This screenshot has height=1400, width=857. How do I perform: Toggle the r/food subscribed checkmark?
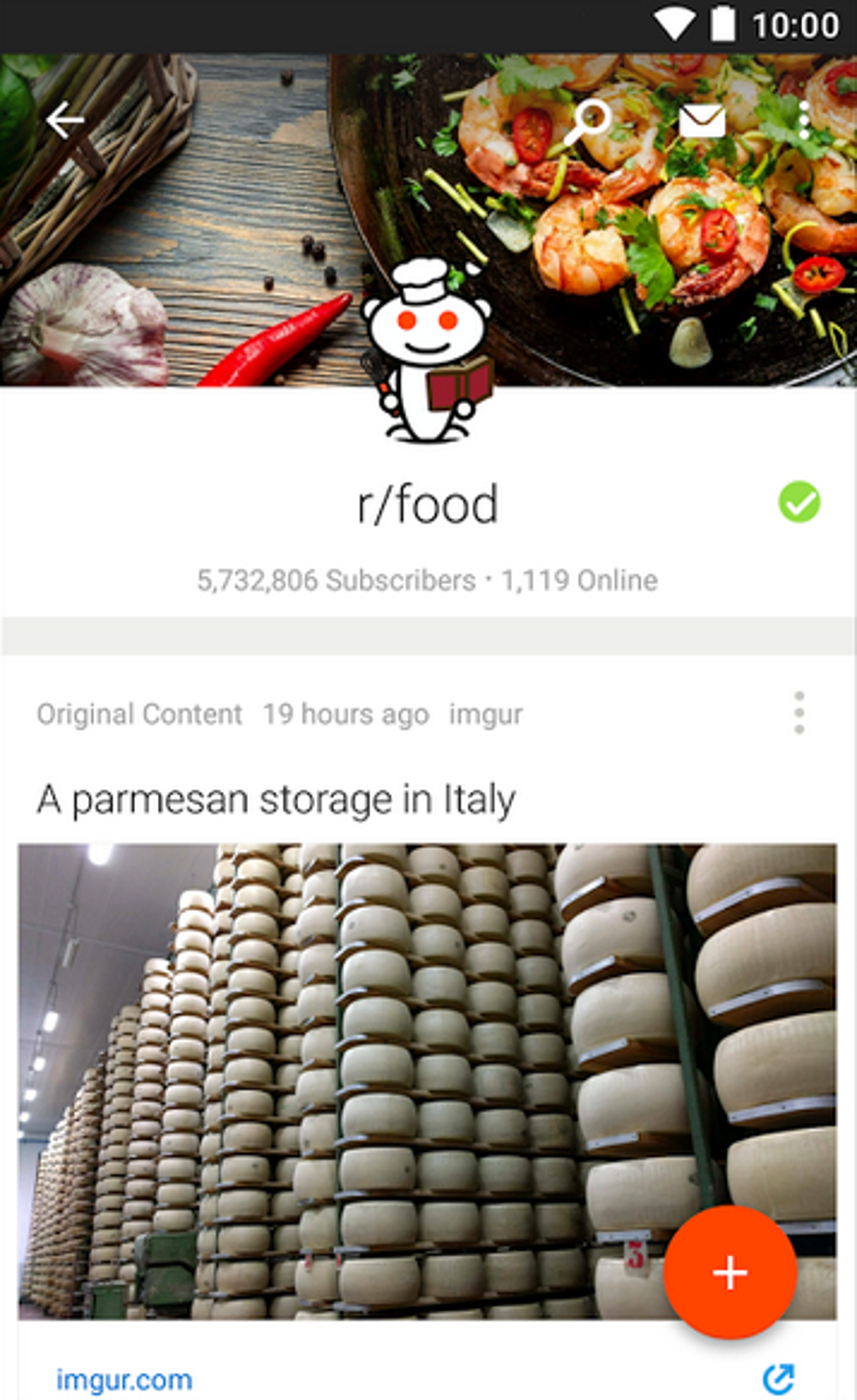[x=799, y=503]
